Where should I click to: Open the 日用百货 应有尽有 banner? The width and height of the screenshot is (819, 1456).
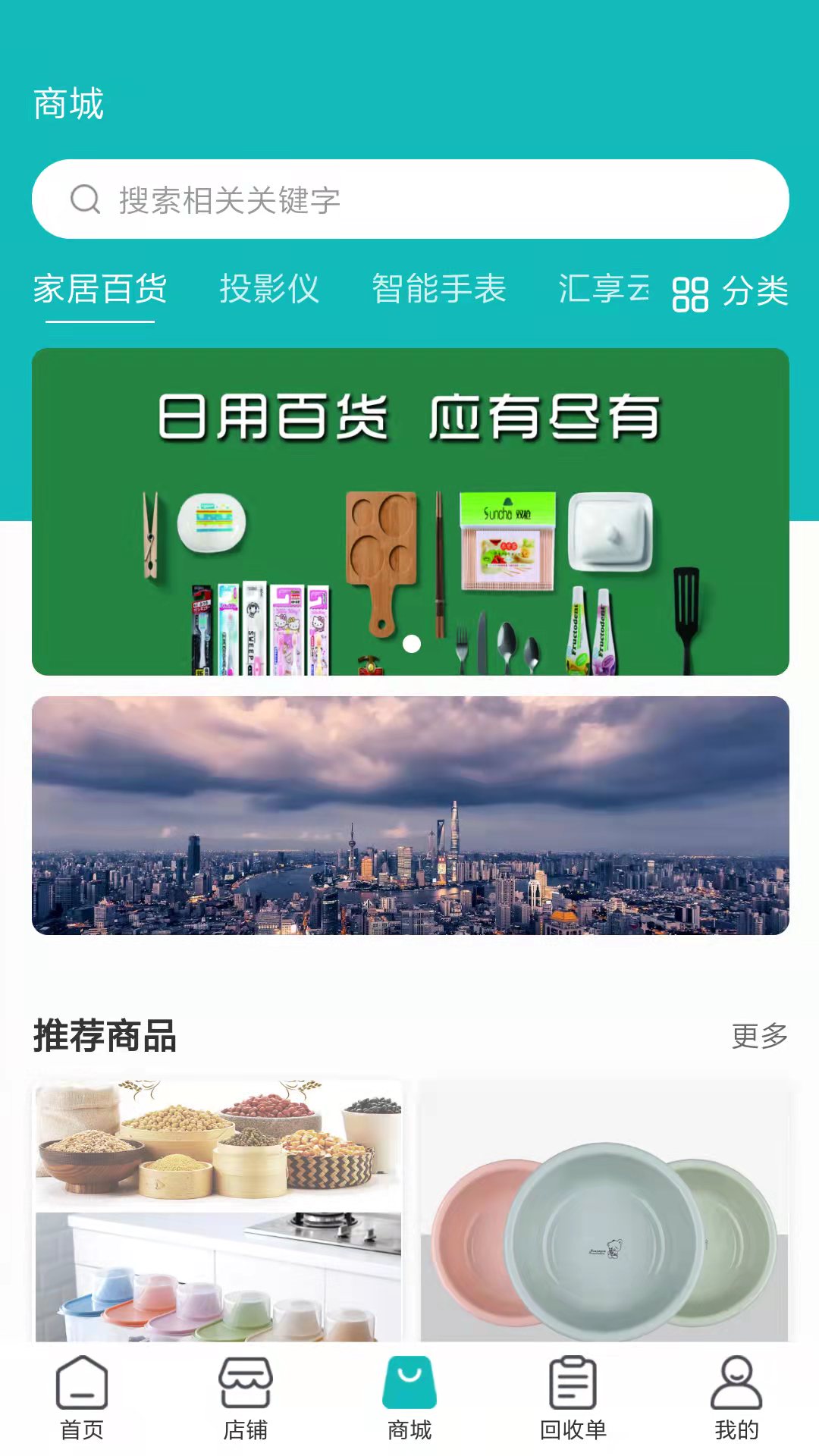click(409, 511)
